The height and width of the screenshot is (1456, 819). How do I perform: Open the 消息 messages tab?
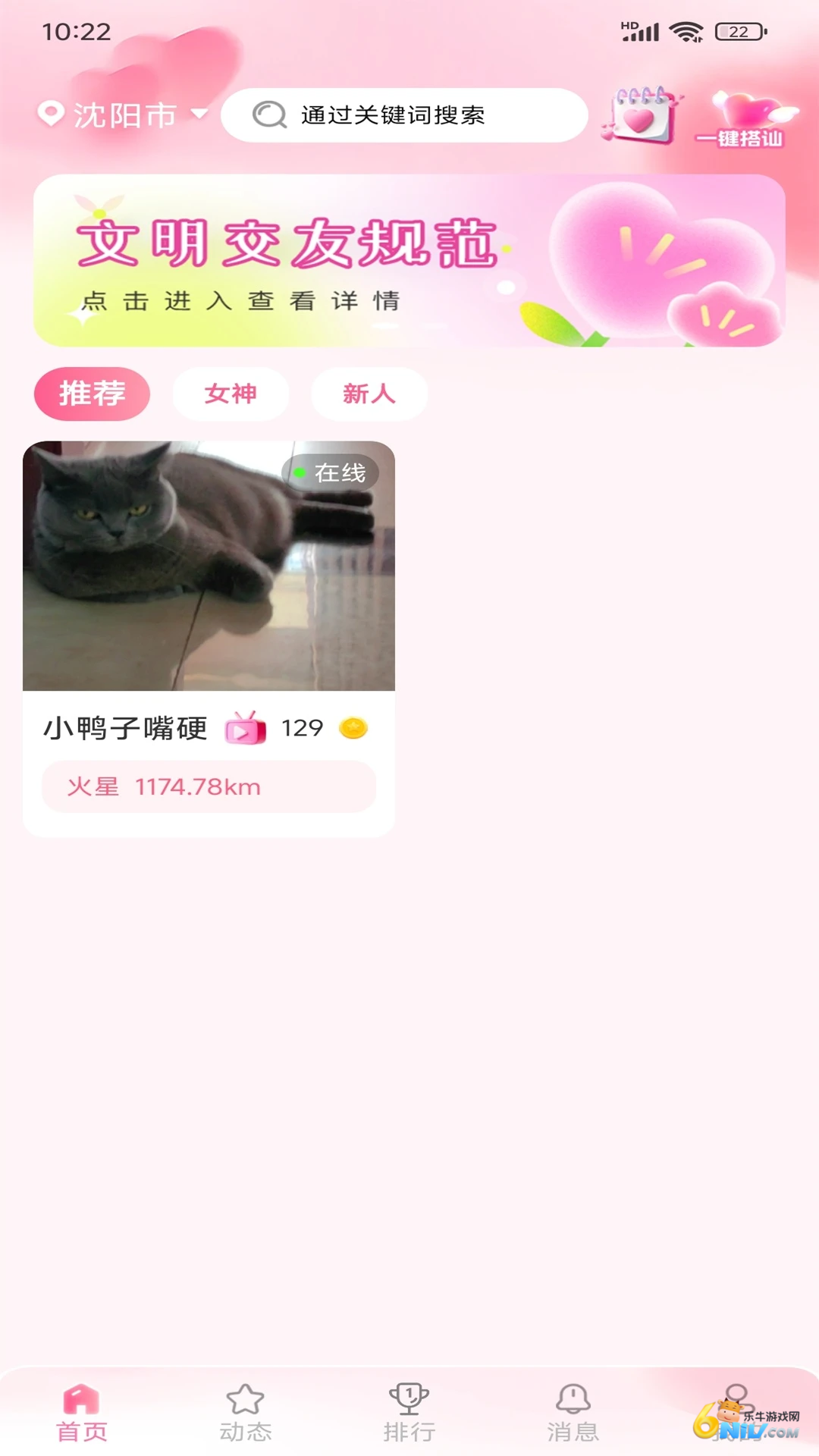[x=573, y=1413]
